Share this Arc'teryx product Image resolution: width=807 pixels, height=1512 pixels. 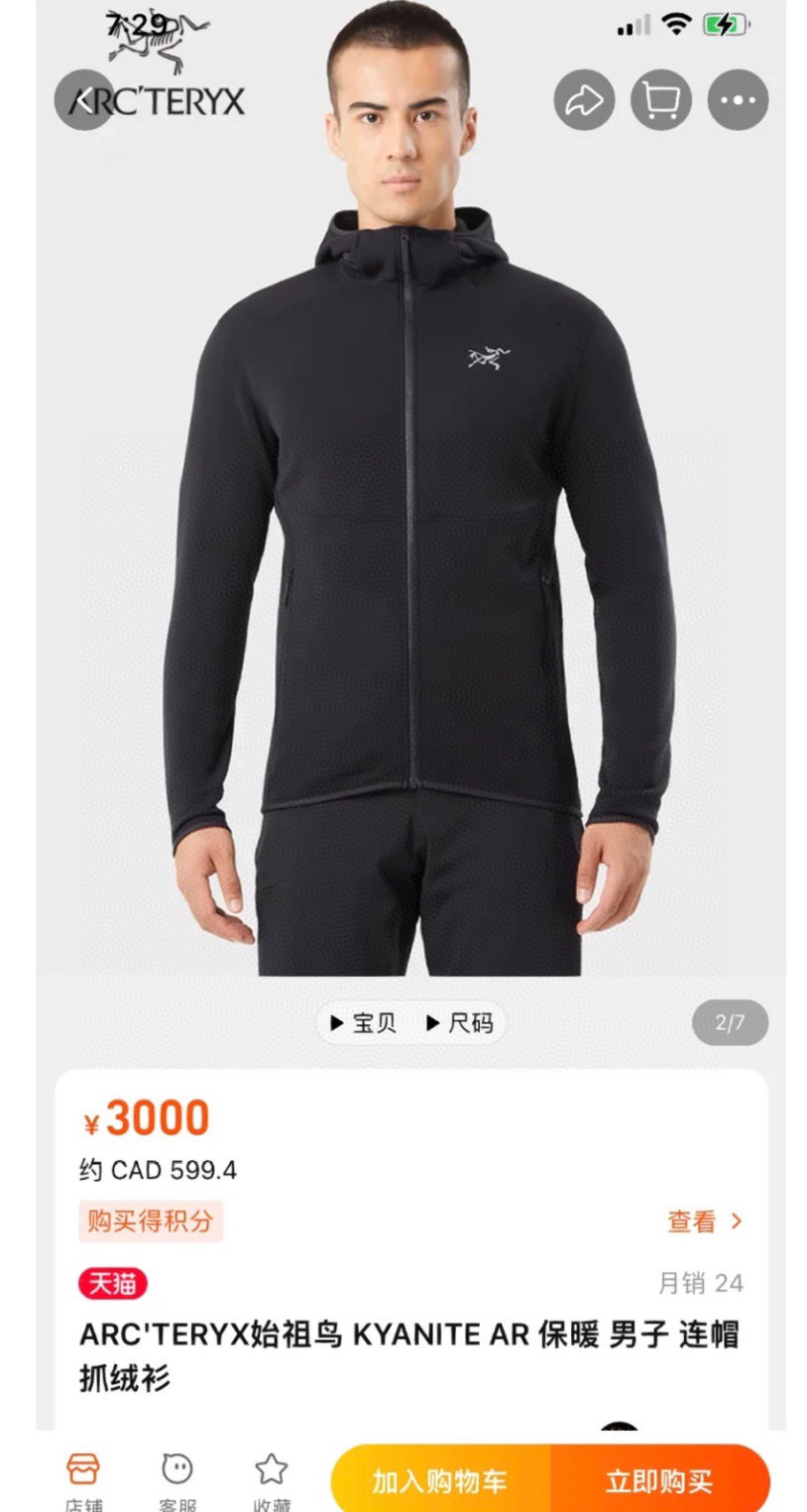(x=583, y=100)
